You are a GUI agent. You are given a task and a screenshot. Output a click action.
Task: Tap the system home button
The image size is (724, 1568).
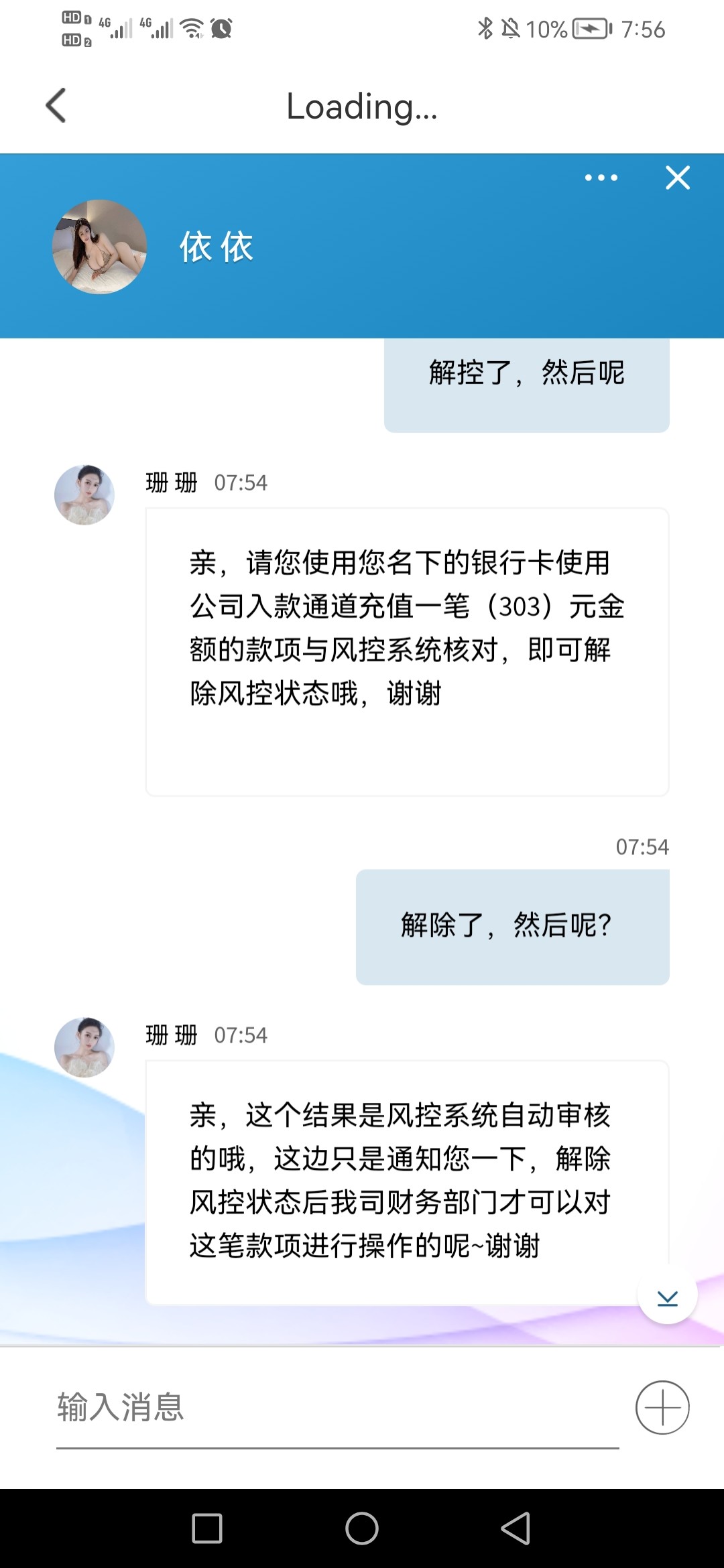(362, 1528)
